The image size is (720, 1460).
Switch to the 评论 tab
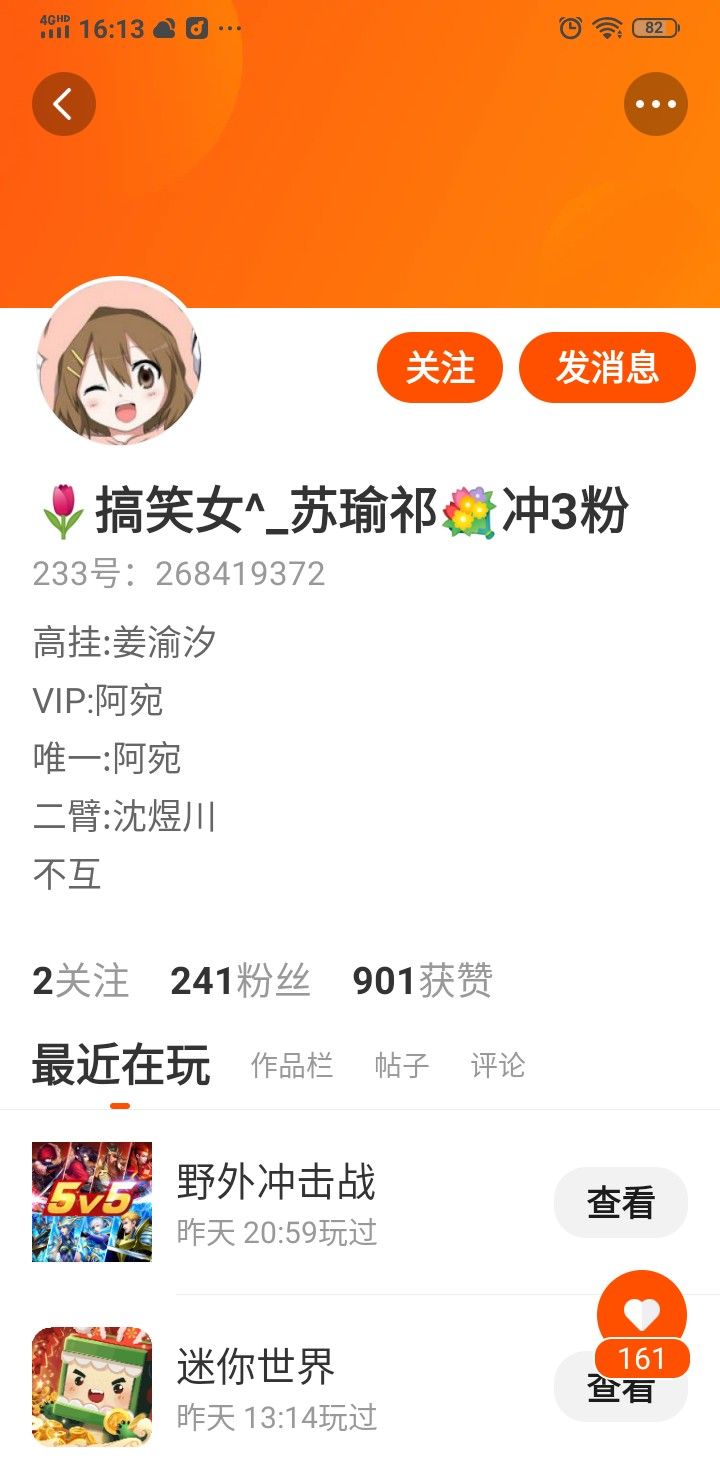tap(497, 1065)
